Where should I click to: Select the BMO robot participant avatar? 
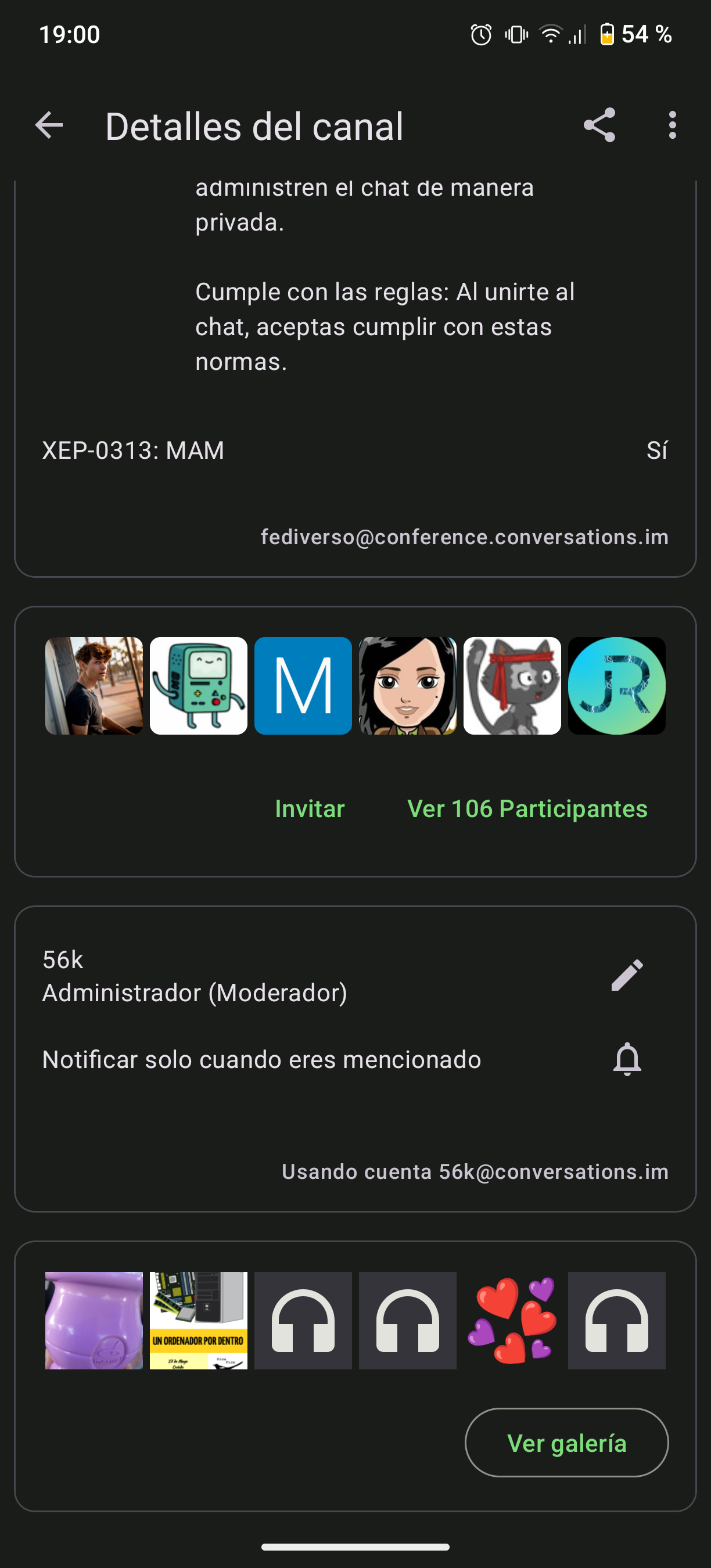199,686
